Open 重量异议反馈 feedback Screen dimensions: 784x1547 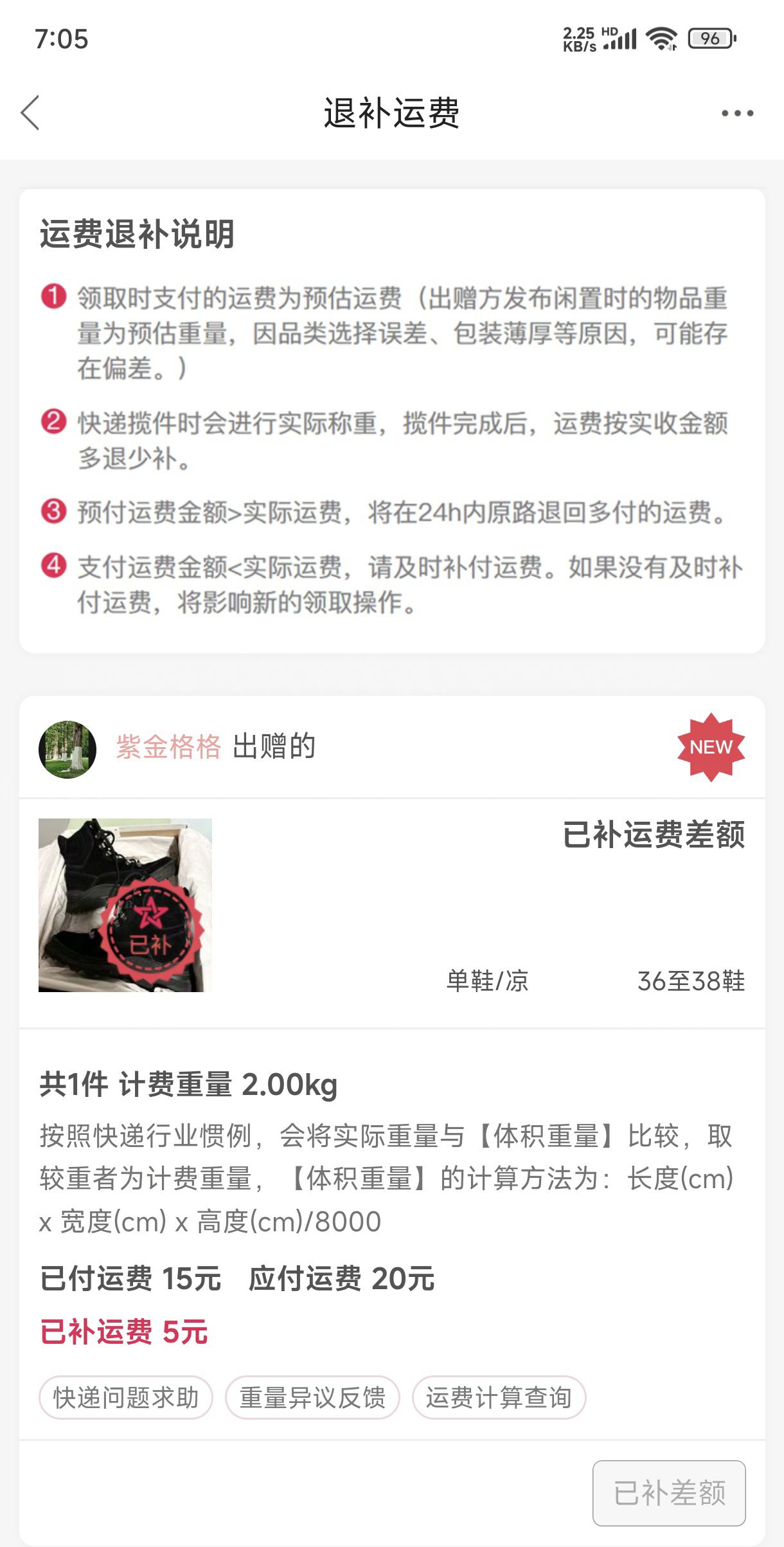(x=312, y=1397)
